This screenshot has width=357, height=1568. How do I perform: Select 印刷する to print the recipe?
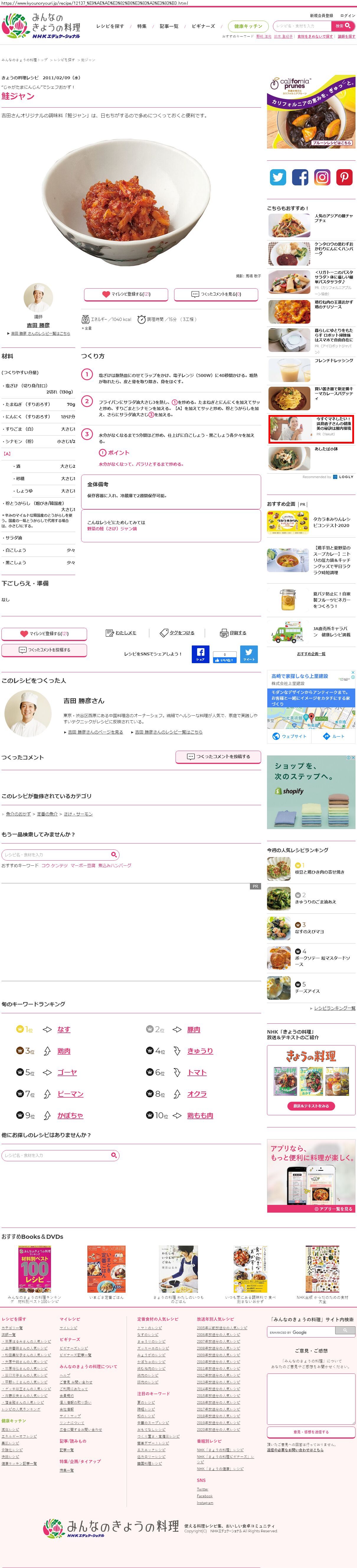[x=233, y=633]
